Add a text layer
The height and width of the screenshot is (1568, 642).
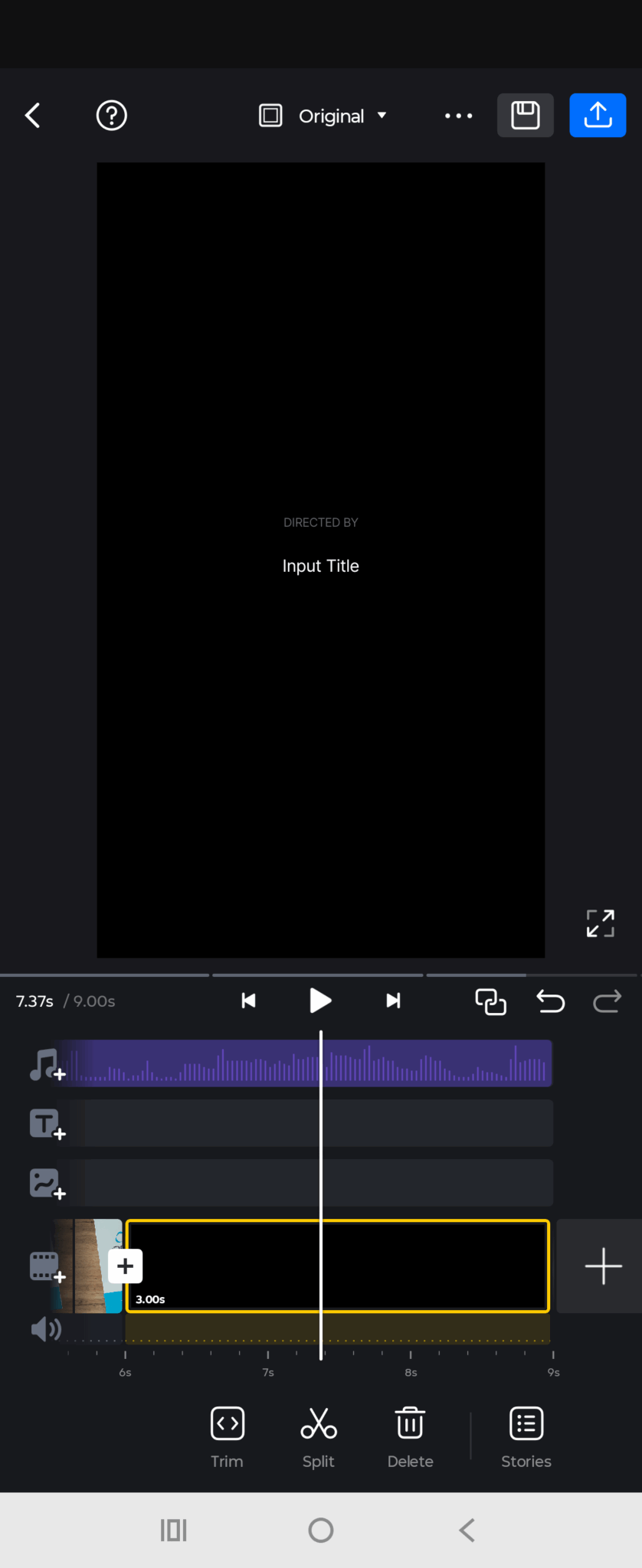pos(47,1124)
